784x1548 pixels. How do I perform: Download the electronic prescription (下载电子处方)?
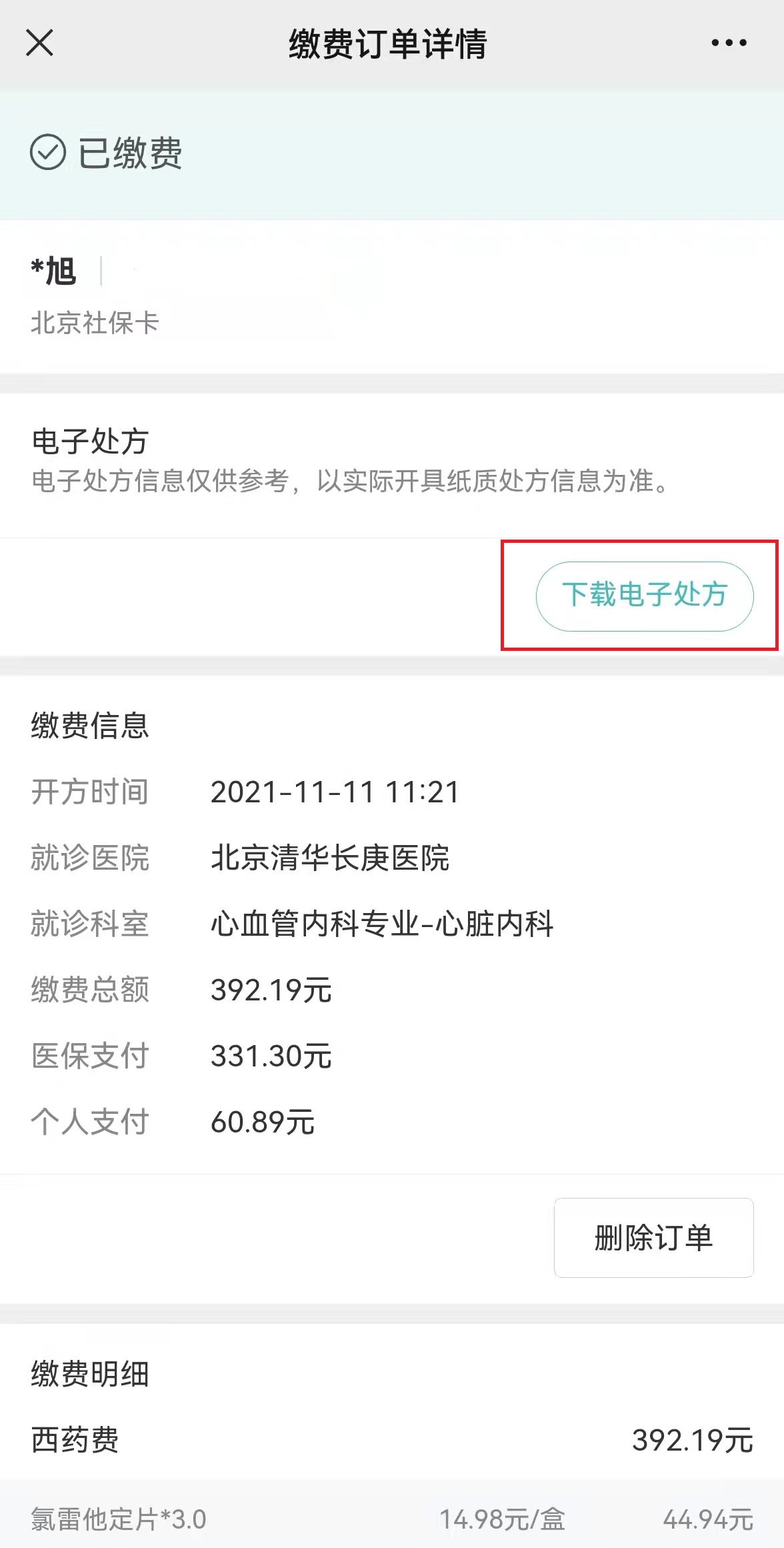pyautogui.click(x=644, y=596)
